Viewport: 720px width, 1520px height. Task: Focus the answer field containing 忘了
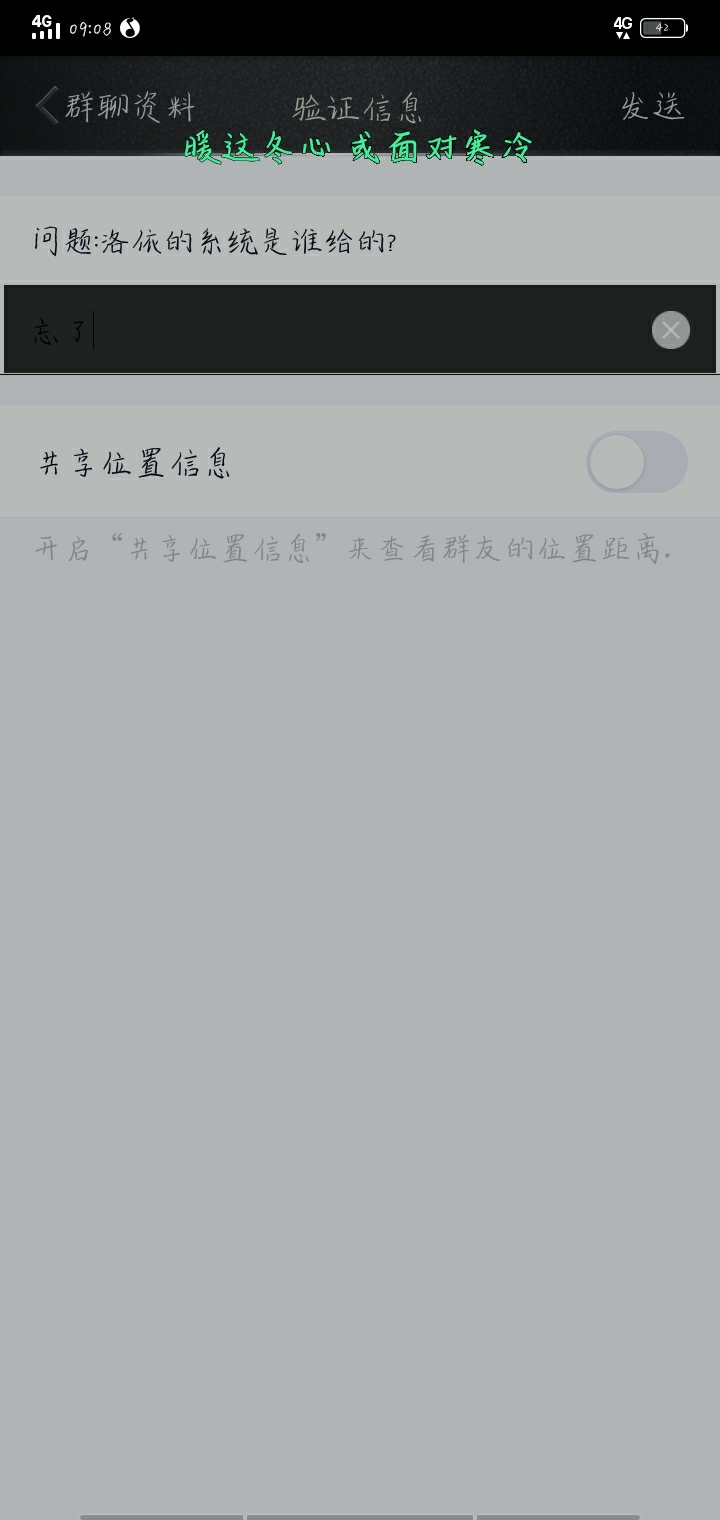pyautogui.click(x=360, y=329)
